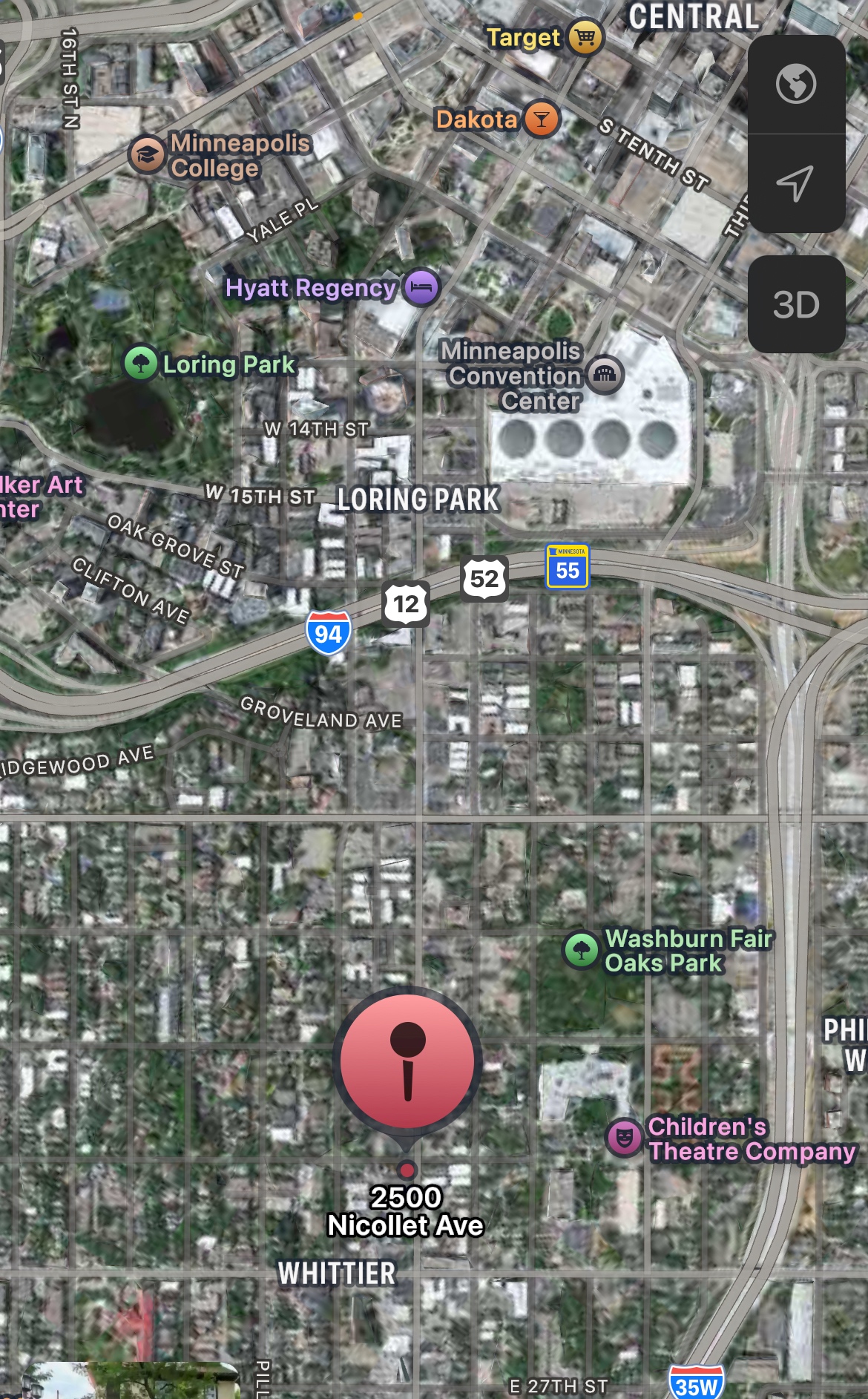The width and height of the screenshot is (868, 1399).
Task: Open Dakota bar marker
Action: coord(542,119)
